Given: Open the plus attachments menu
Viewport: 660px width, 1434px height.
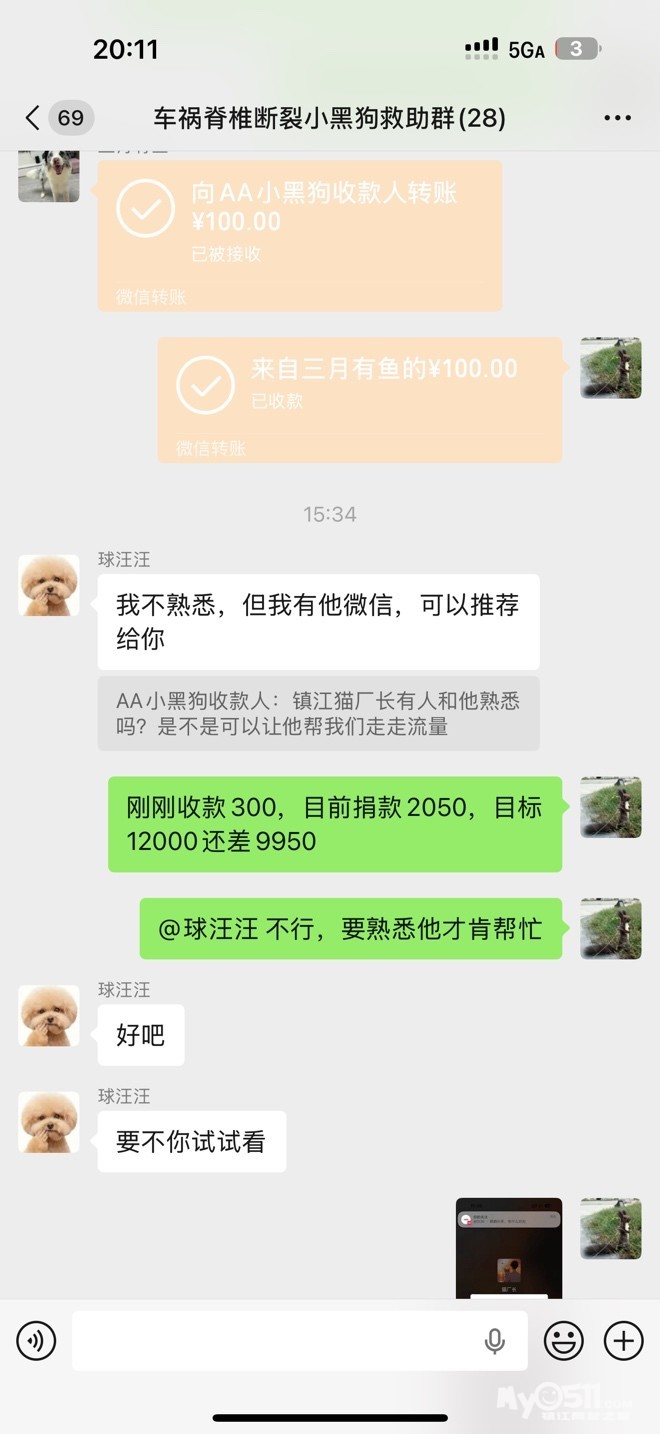Looking at the screenshot, I should 623,1340.
